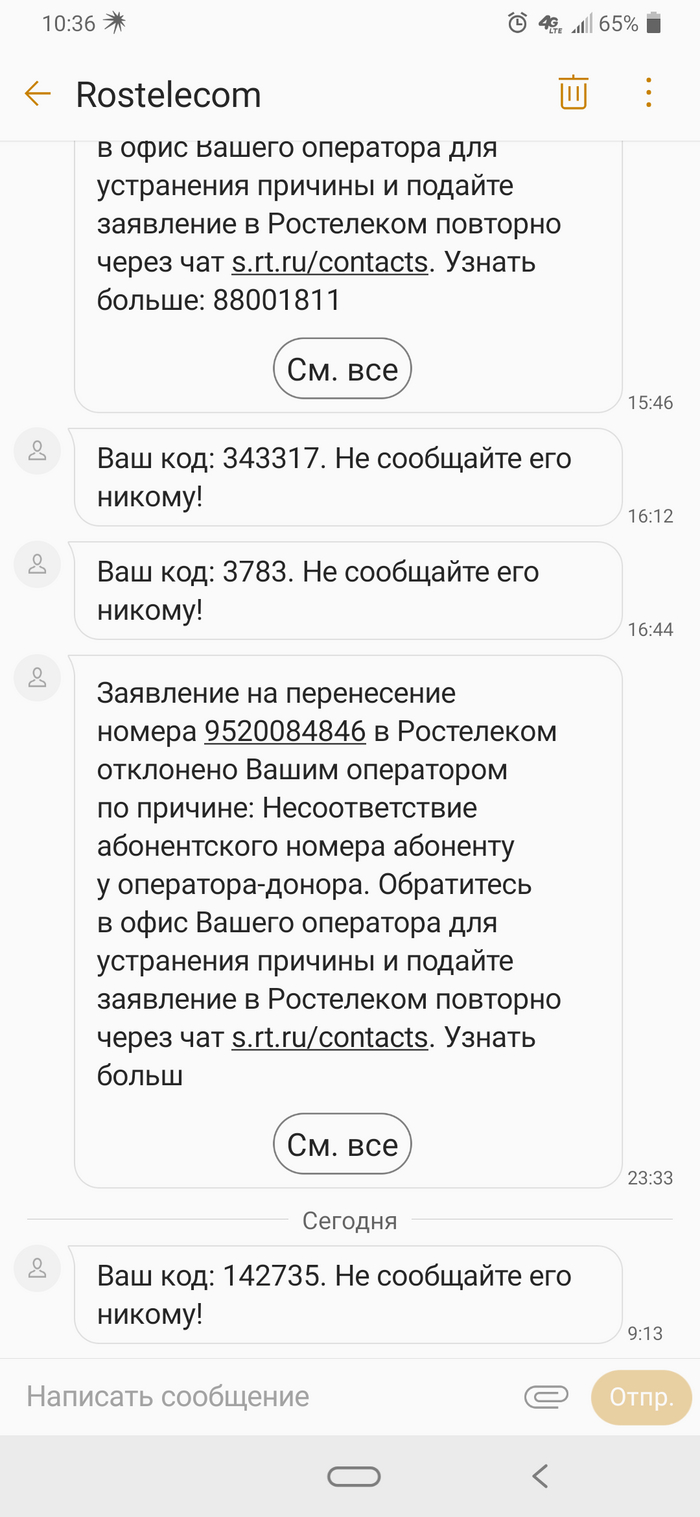Tap the phone number 9520084846 link
Viewport: 700px width, 1517px height.
[x=285, y=731]
